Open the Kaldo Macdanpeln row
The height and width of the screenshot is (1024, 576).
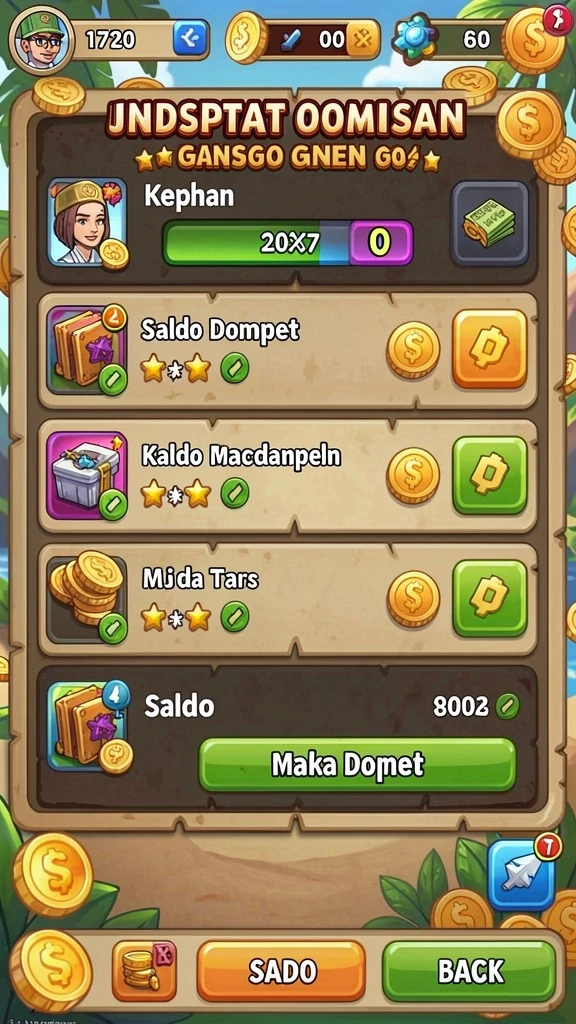coord(288,475)
